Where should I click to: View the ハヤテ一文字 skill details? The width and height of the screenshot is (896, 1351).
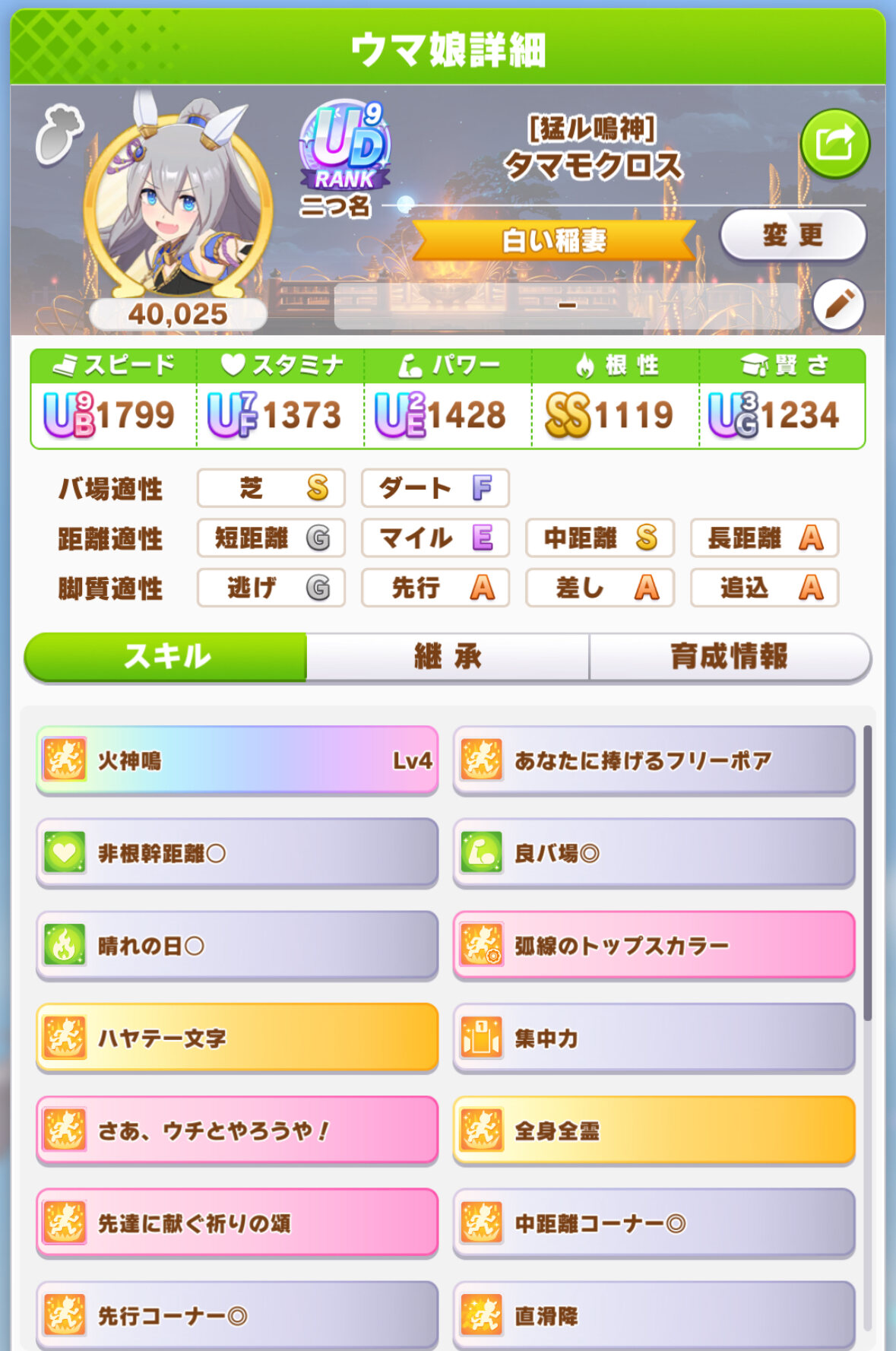coord(237,1038)
